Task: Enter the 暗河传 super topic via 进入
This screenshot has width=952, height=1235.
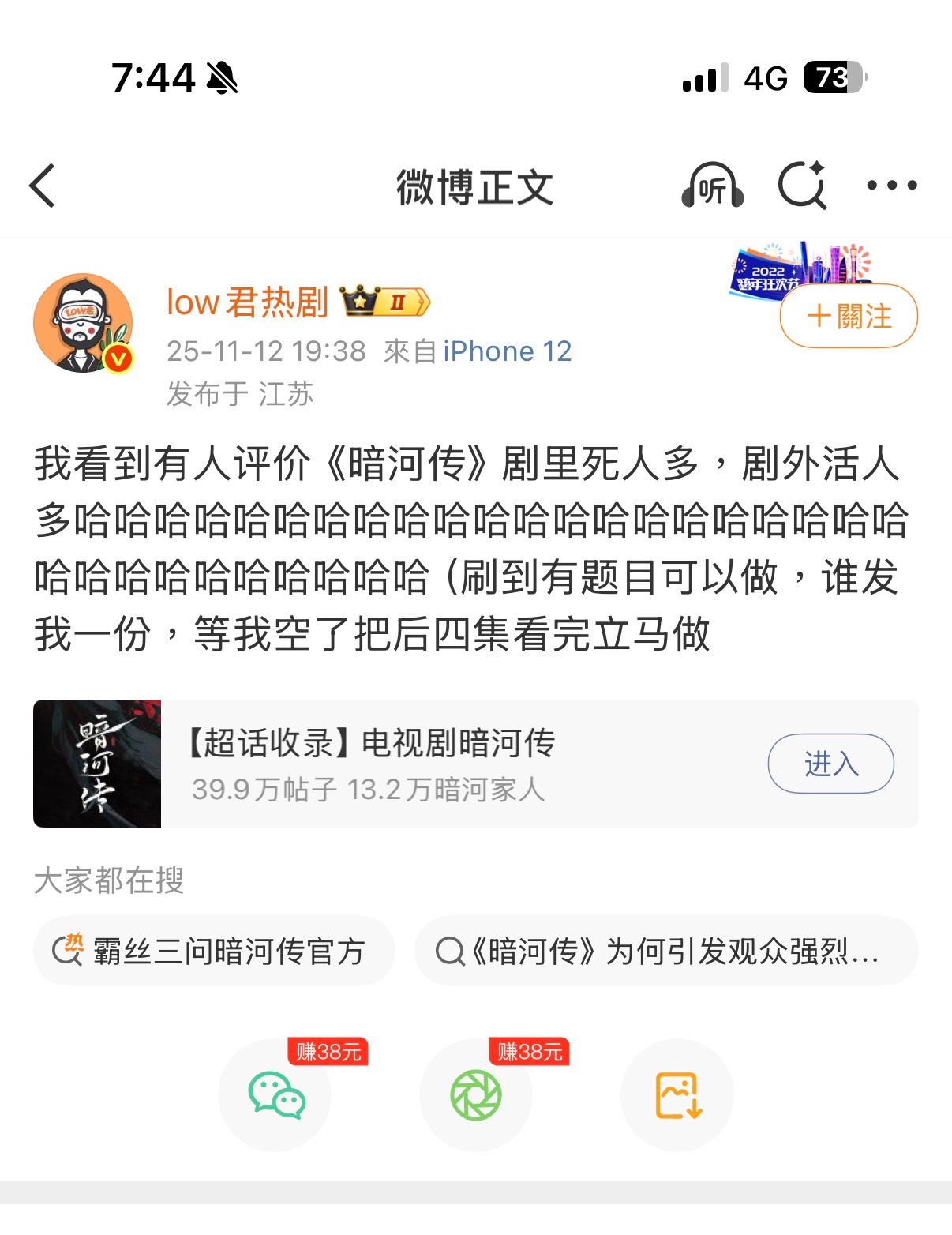Action: pos(830,764)
